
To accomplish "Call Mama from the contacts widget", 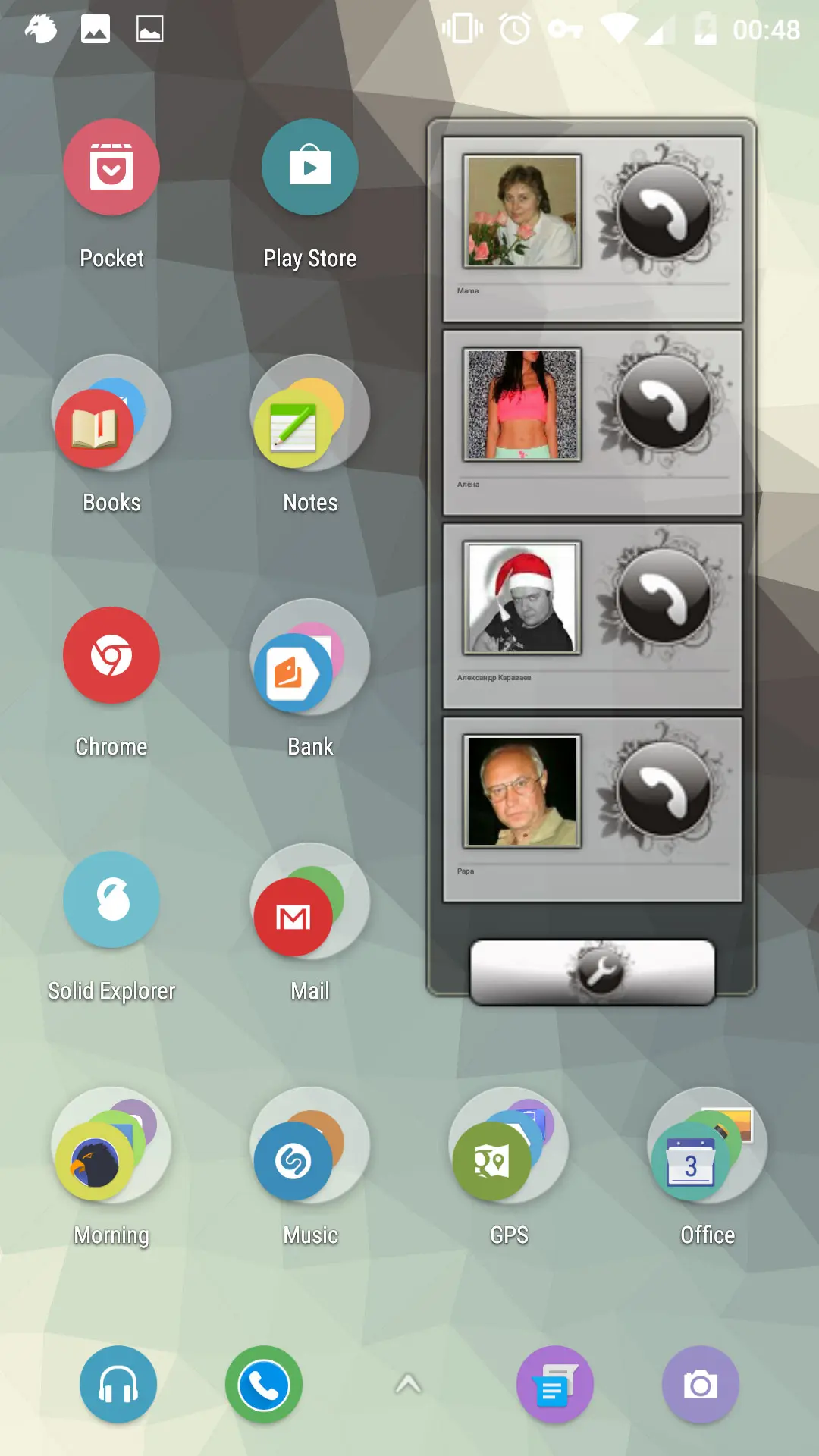I will click(664, 212).
